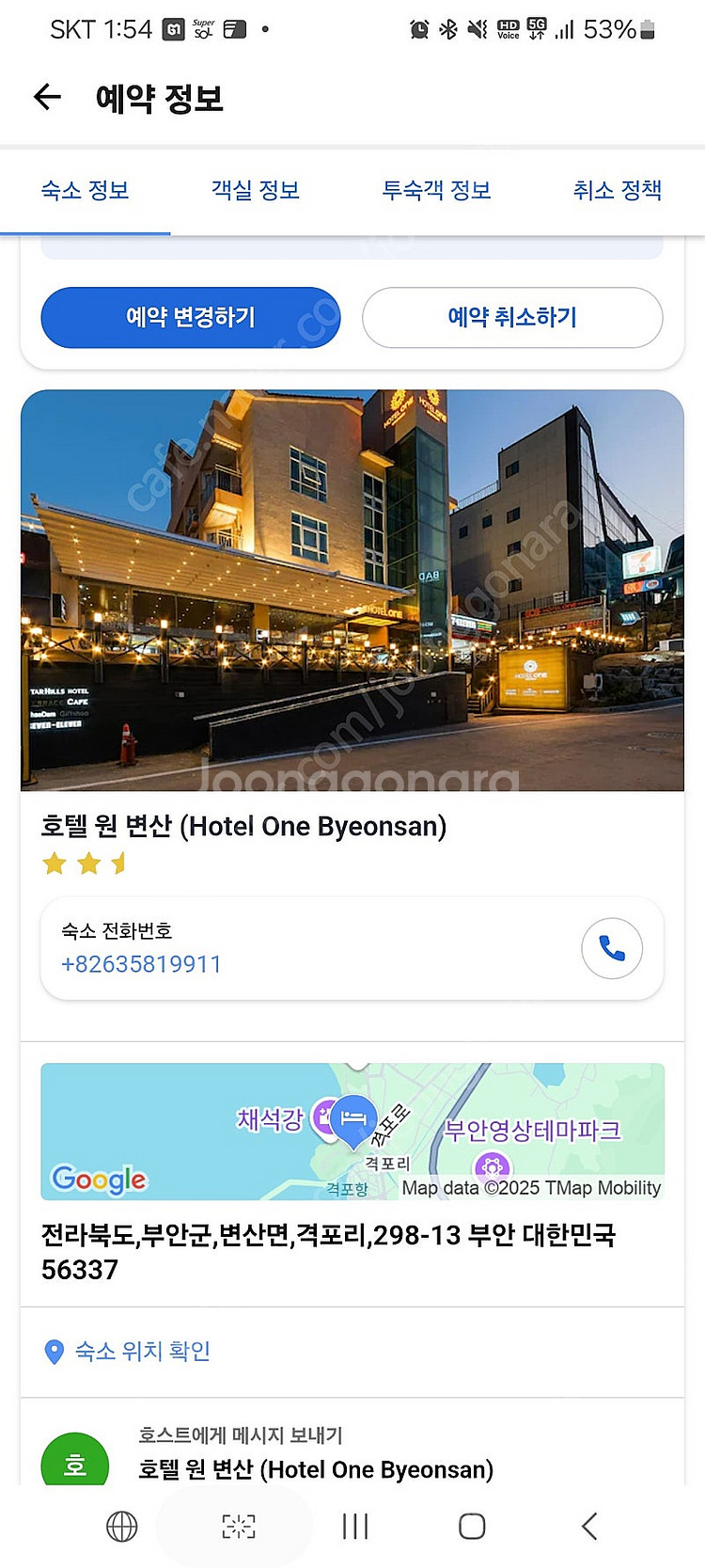Tap the phone number +82635819911
The image size is (705, 1568).
click(x=141, y=964)
